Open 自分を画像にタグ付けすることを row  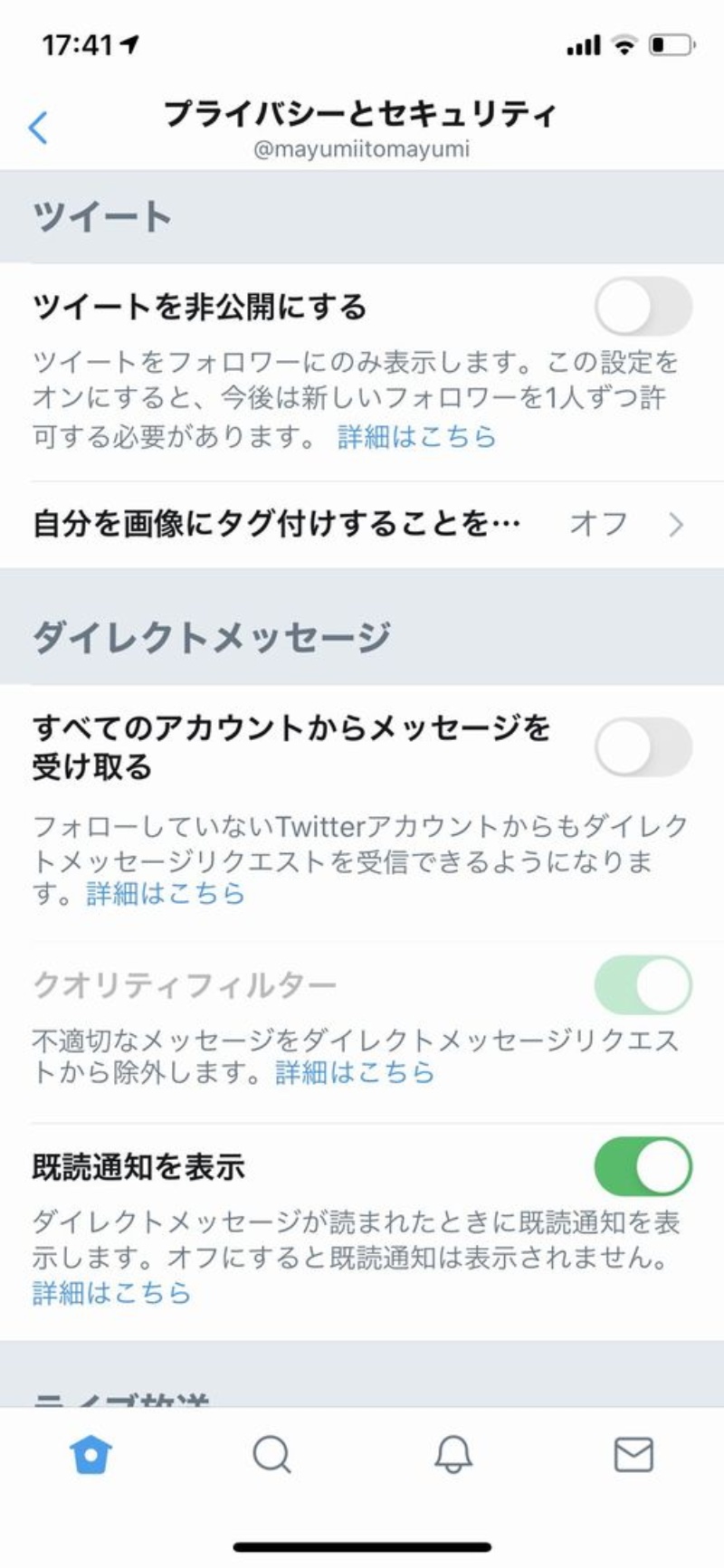pyautogui.click(x=357, y=524)
